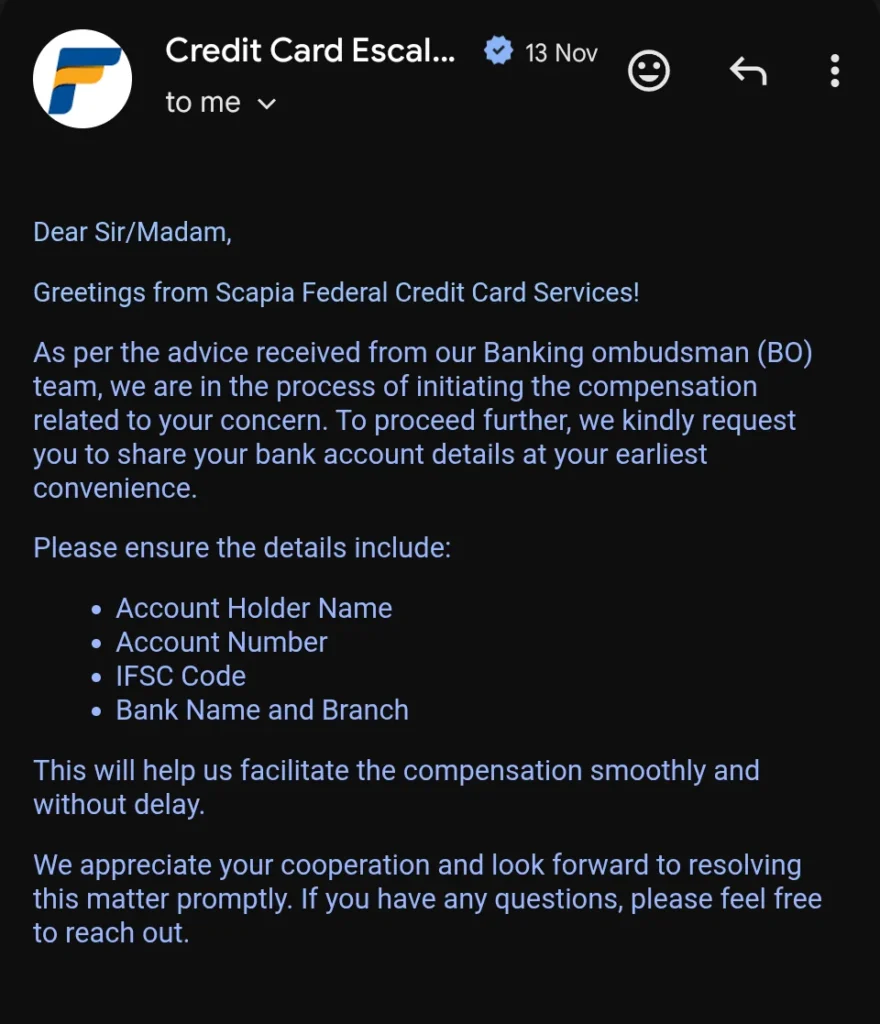This screenshot has height=1024, width=880.
Task: Click the 'Account Number' bullet item
Action: 221,642
